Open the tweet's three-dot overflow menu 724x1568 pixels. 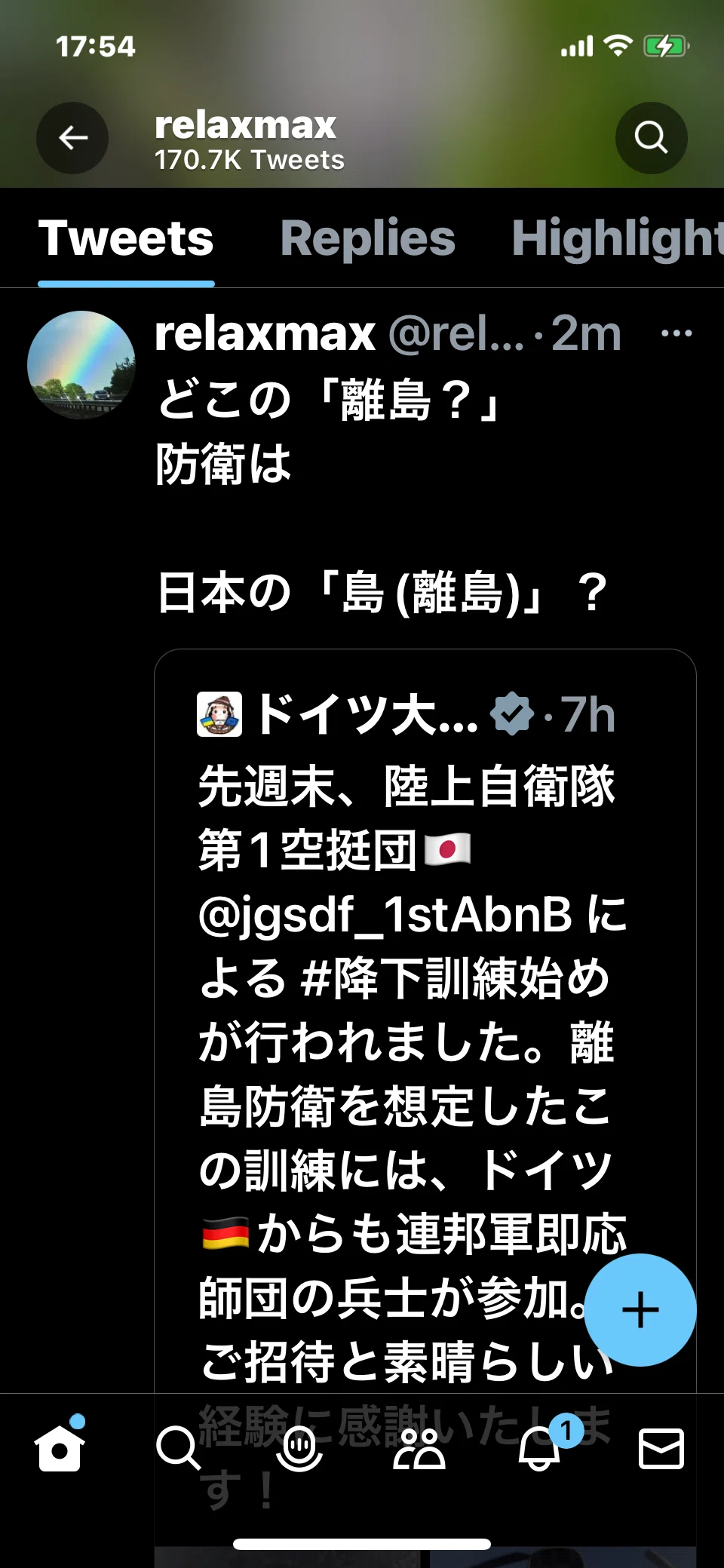point(676,333)
